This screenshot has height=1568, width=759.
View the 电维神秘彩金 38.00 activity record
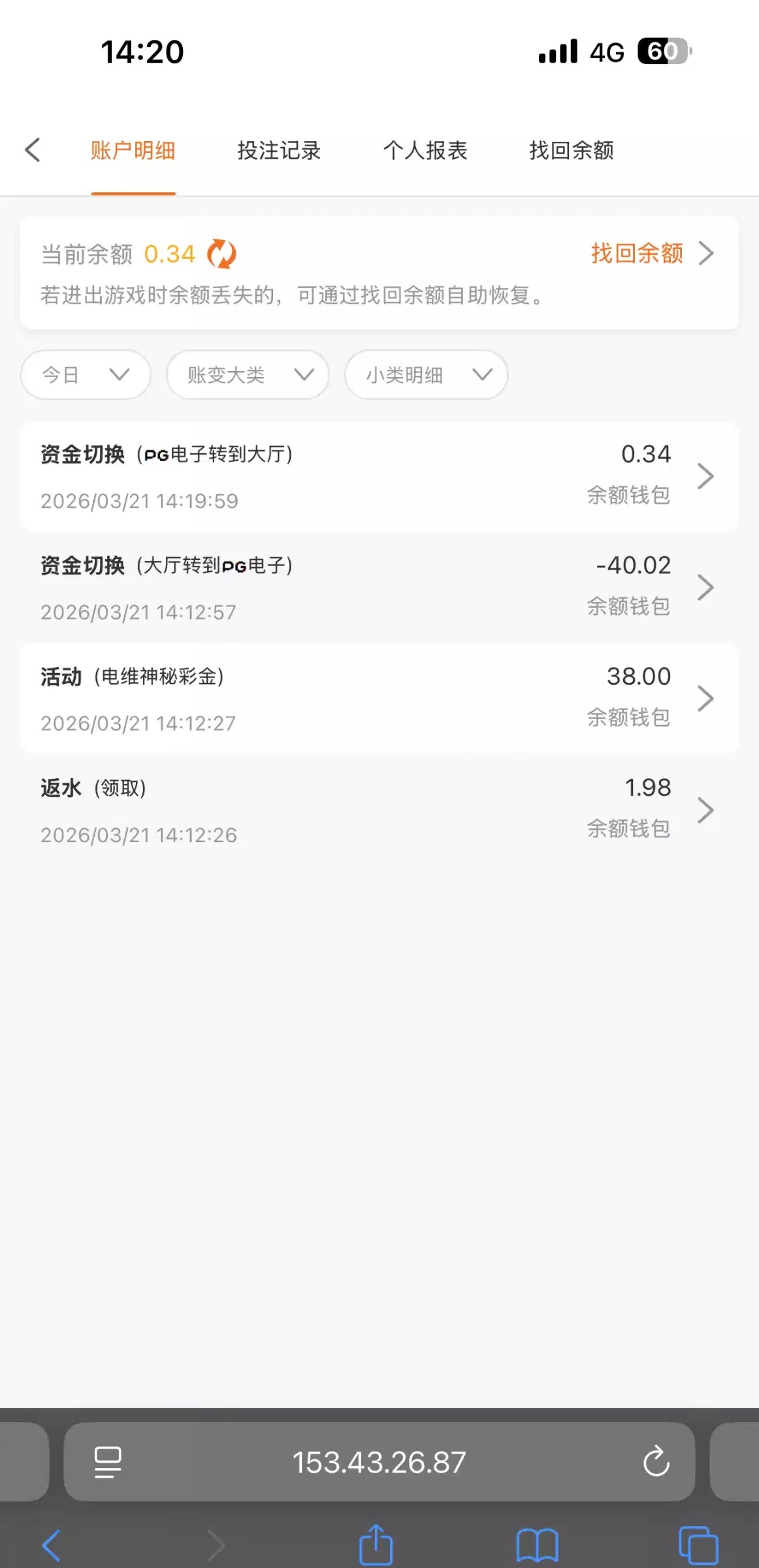tap(379, 698)
